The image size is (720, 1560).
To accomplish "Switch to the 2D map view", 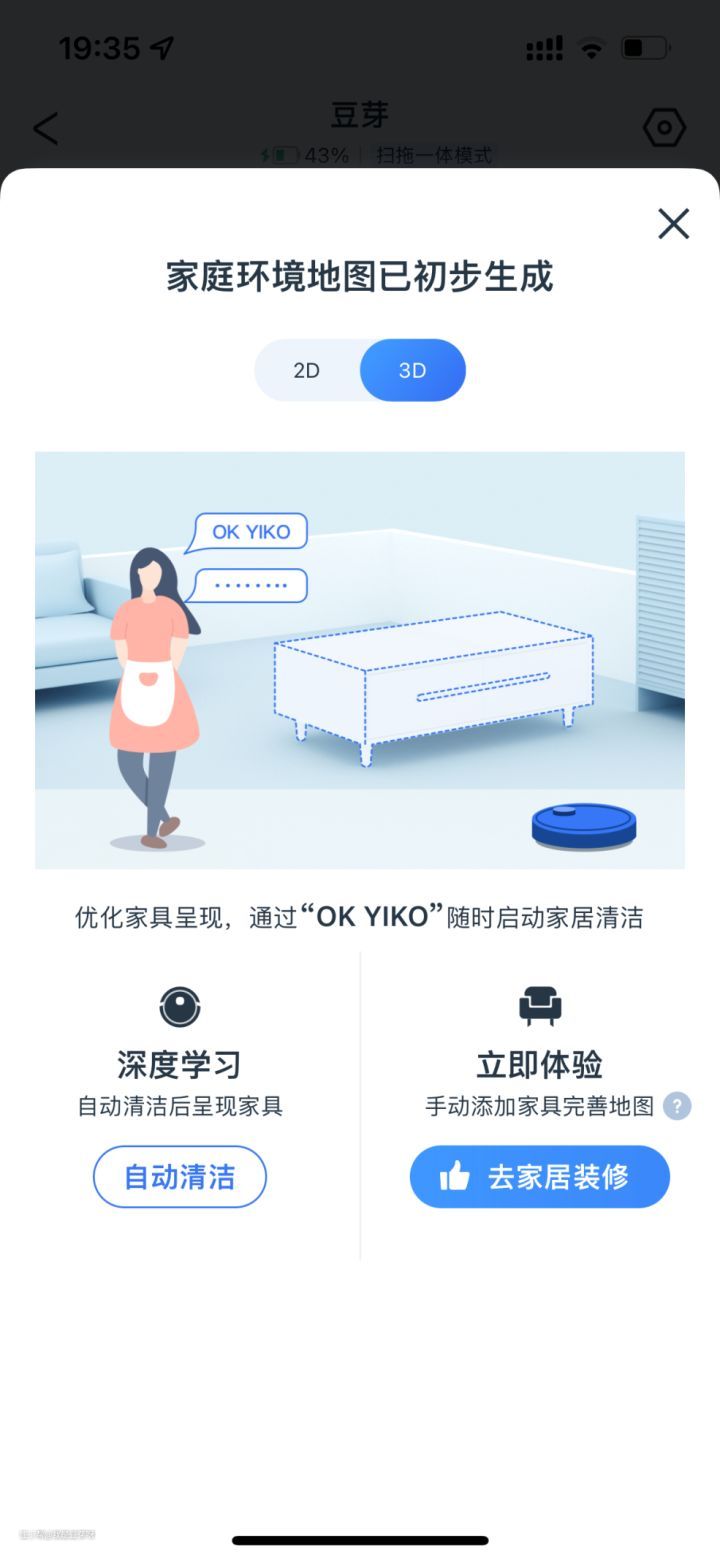I will pos(307,370).
